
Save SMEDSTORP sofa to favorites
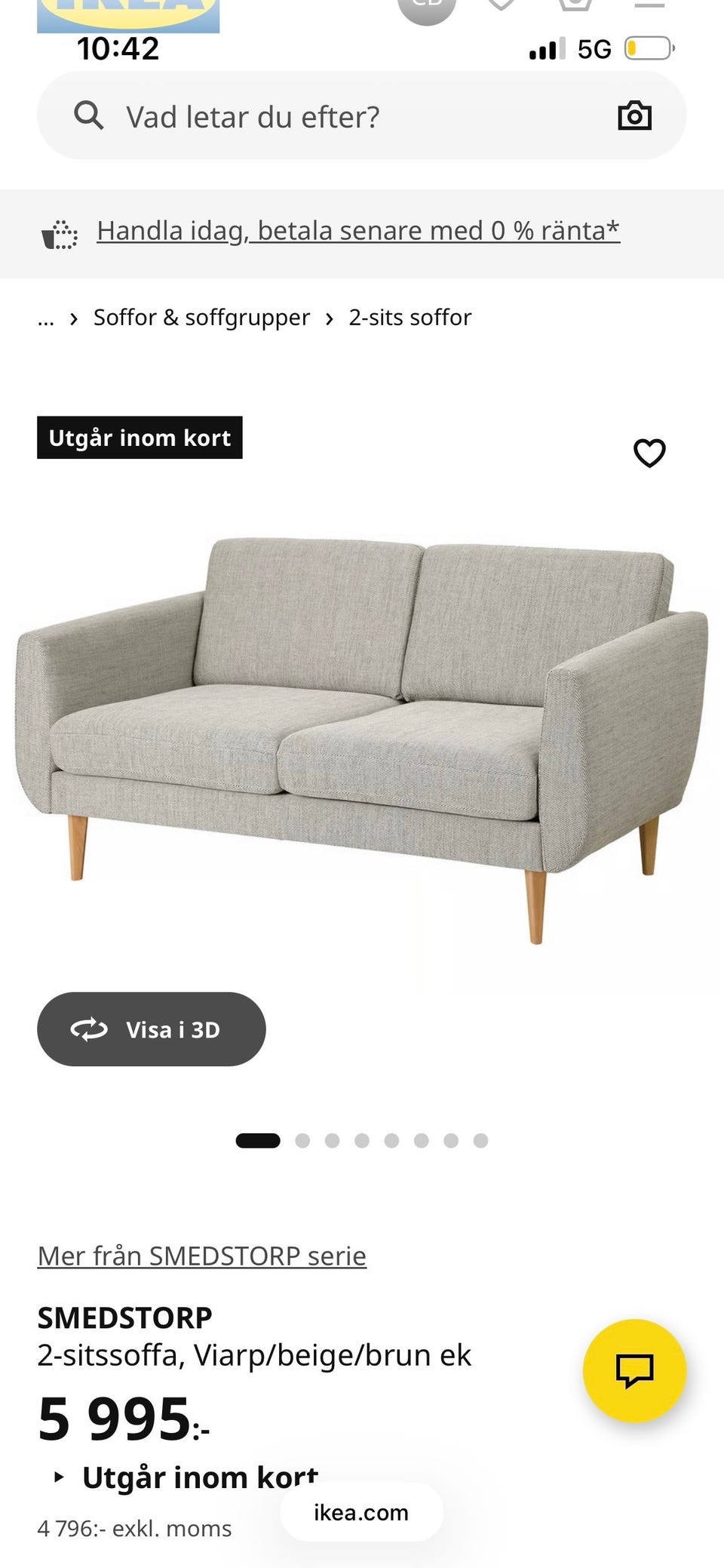[x=649, y=453]
